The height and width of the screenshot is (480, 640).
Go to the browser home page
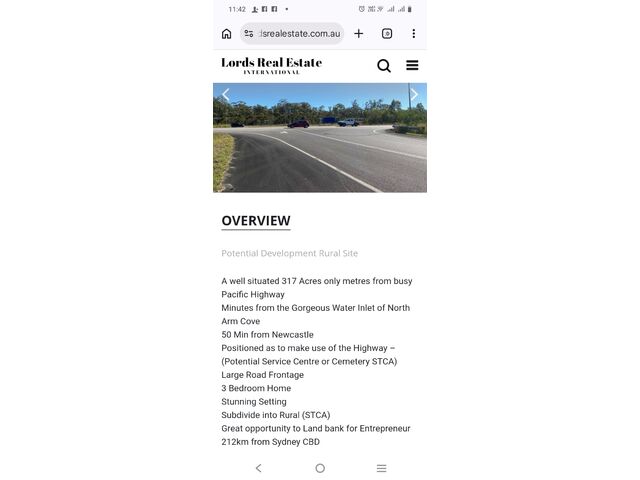click(x=227, y=34)
